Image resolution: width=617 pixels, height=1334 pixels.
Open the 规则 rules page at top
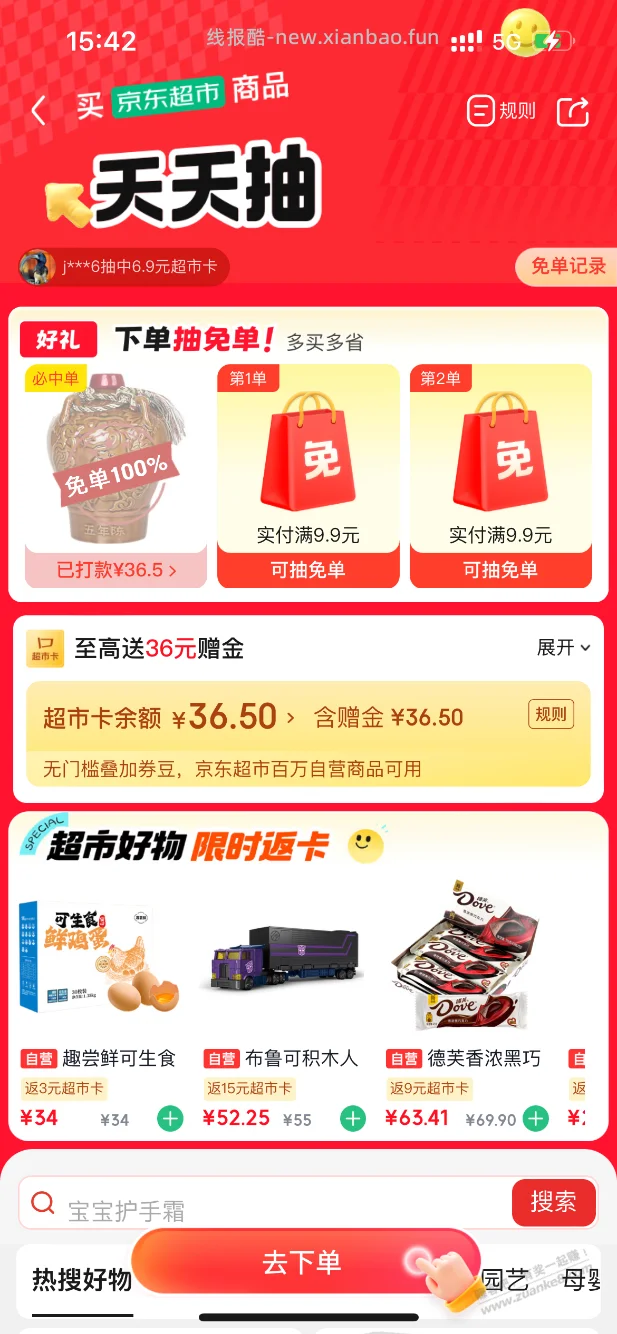(502, 111)
